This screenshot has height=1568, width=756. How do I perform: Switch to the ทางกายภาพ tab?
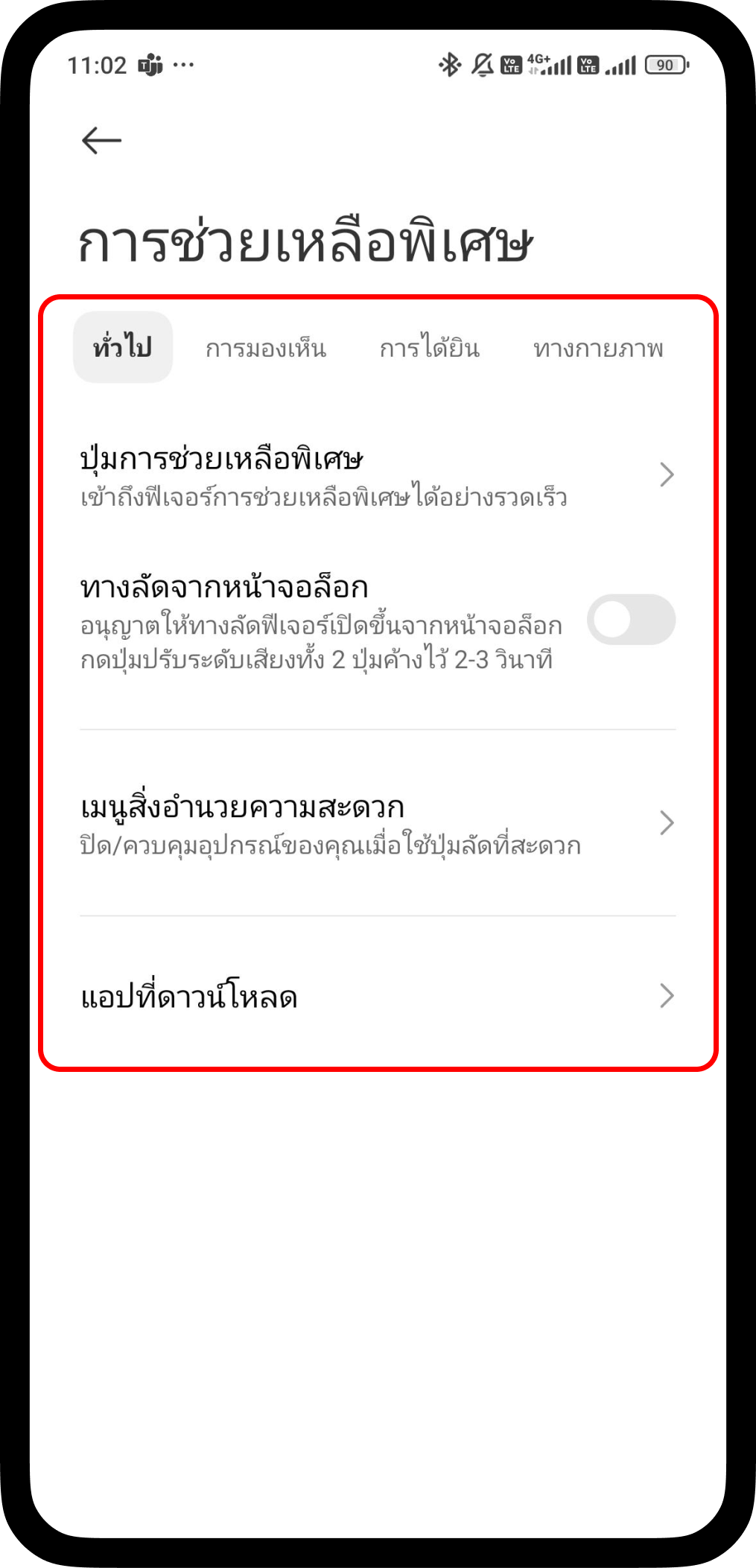pos(598,349)
